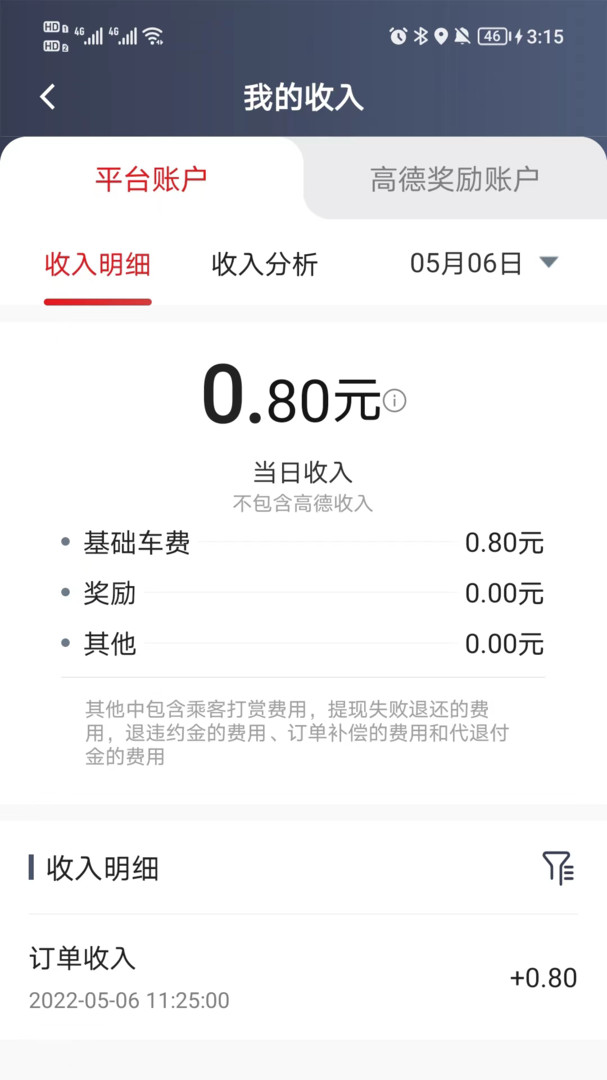607x1080 pixels.
Task: Tap the info icon beside 0.80元
Action: coord(394,400)
